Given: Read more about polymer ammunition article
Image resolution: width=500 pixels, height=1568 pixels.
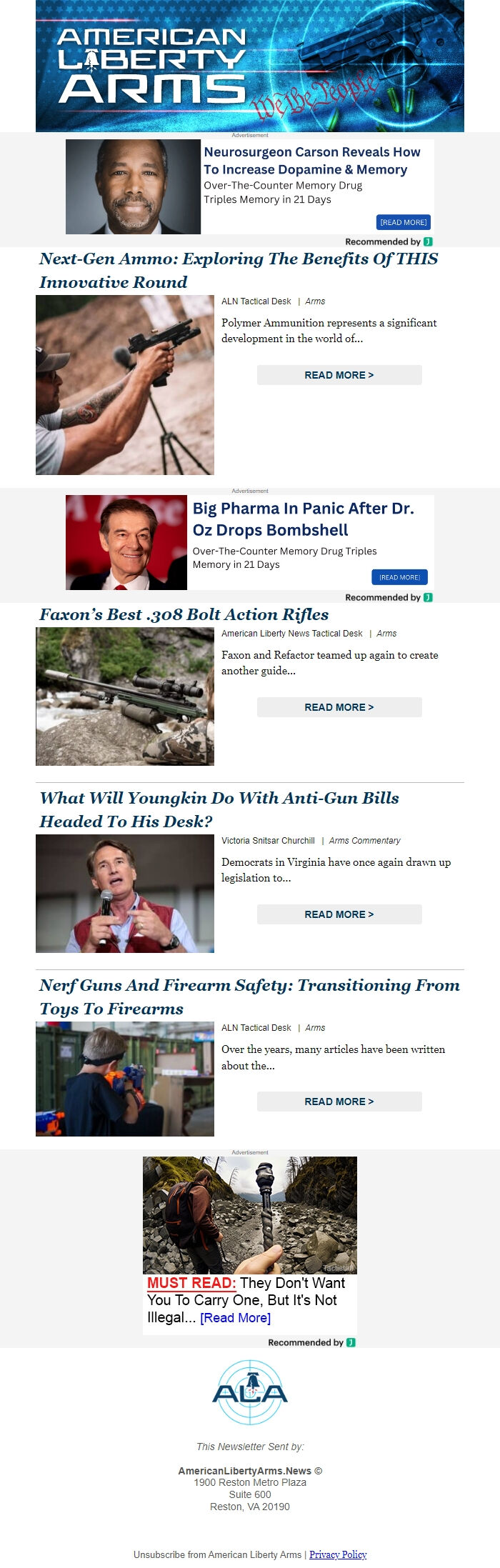Looking at the screenshot, I should pyautogui.click(x=339, y=375).
